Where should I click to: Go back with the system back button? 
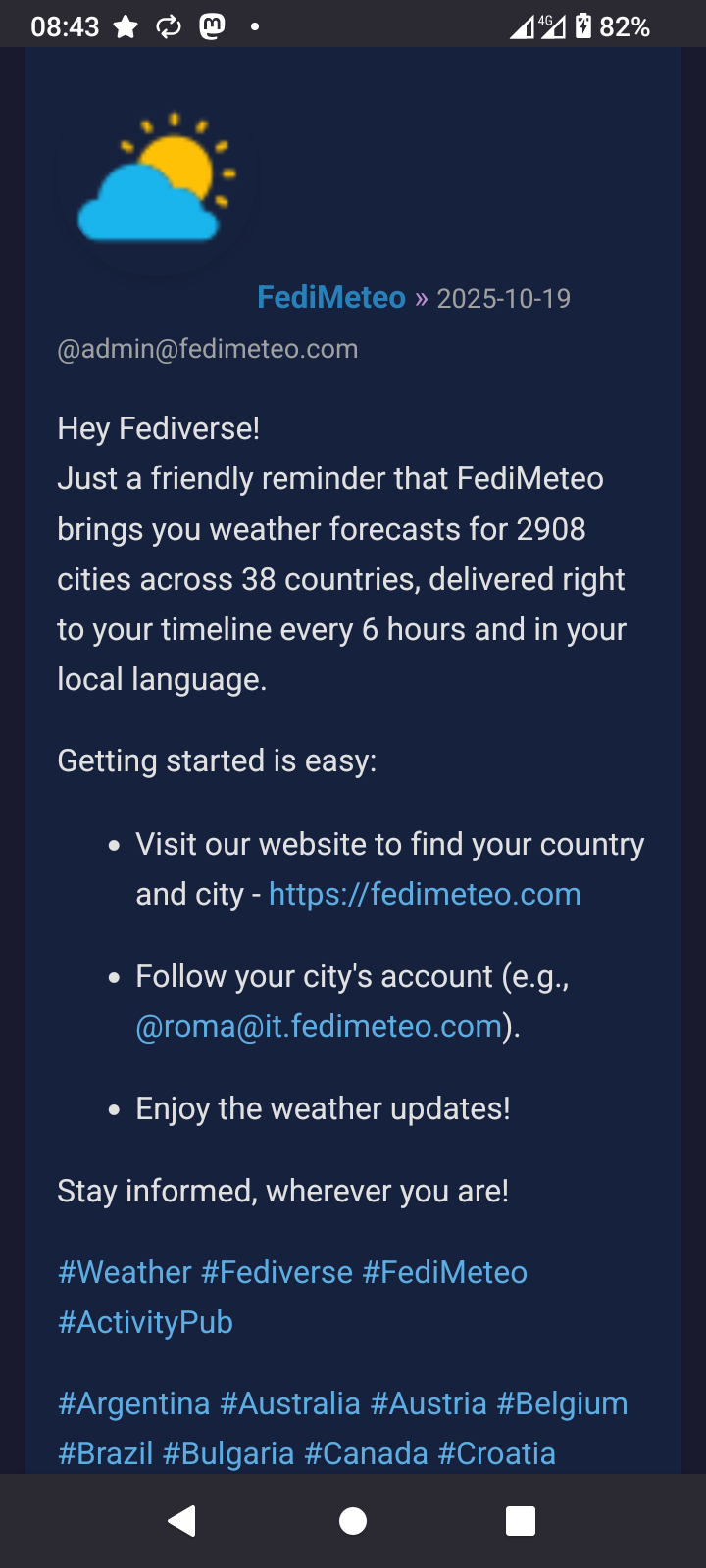pyautogui.click(x=182, y=1521)
